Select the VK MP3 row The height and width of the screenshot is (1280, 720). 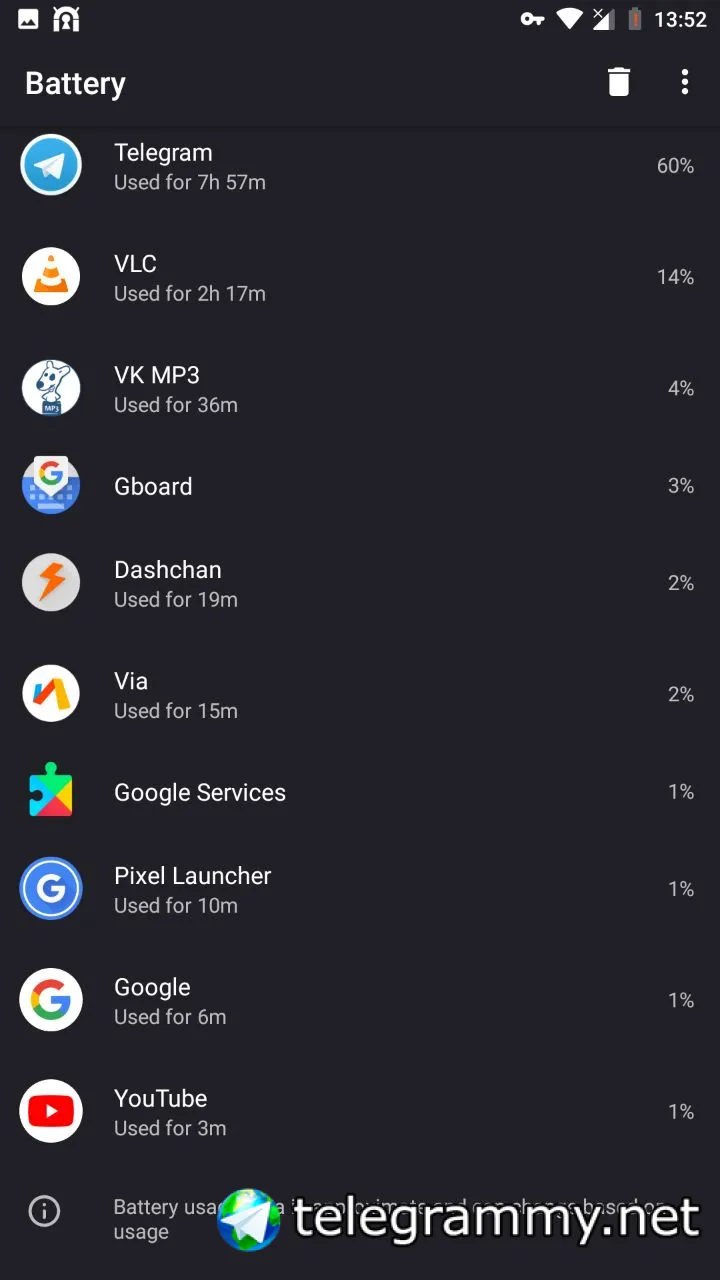360,389
